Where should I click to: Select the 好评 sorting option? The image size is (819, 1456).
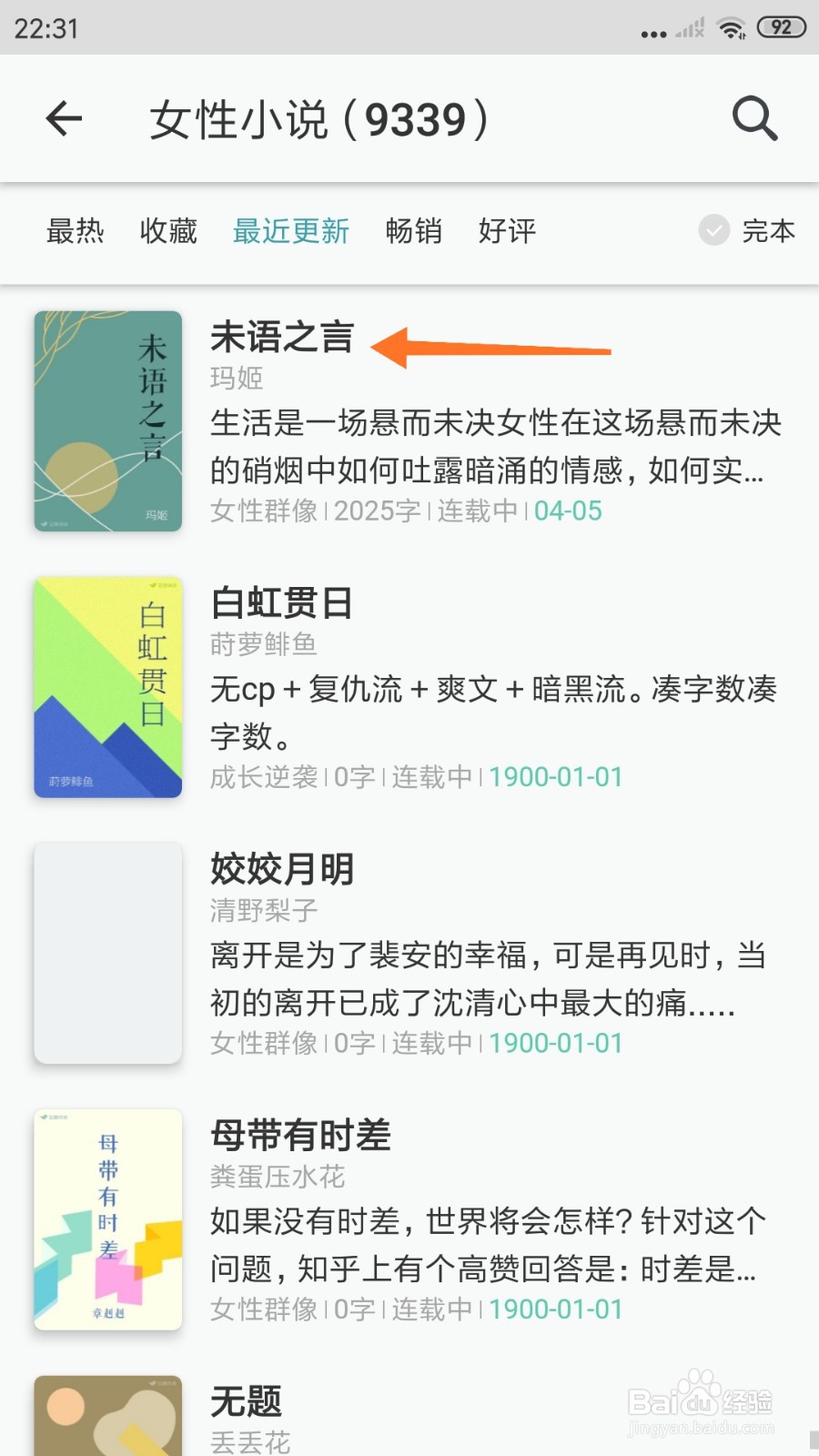tap(507, 231)
